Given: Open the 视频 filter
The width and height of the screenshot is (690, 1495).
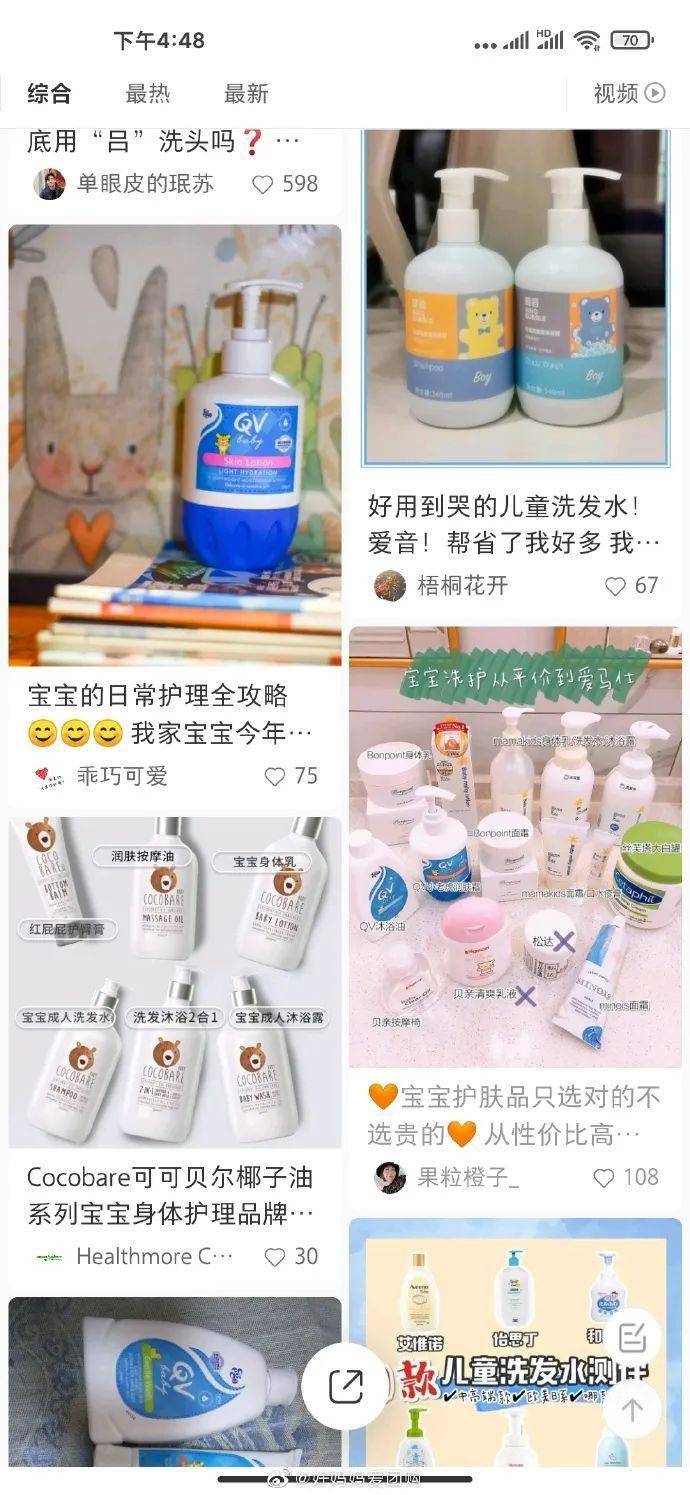Looking at the screenshot, I should (629, 93).
